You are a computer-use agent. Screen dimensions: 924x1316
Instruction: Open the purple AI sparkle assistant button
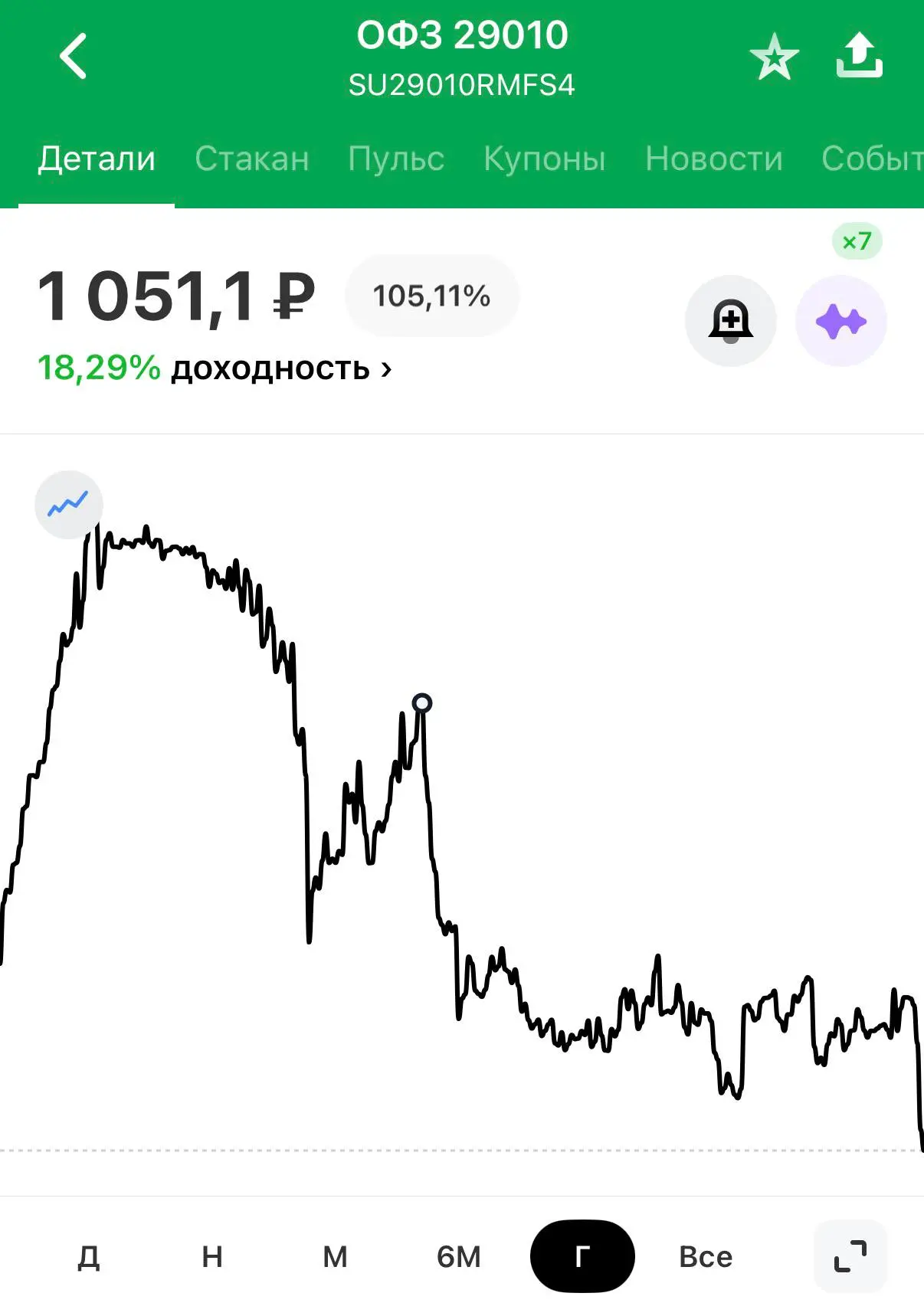[x=841, y=321]
